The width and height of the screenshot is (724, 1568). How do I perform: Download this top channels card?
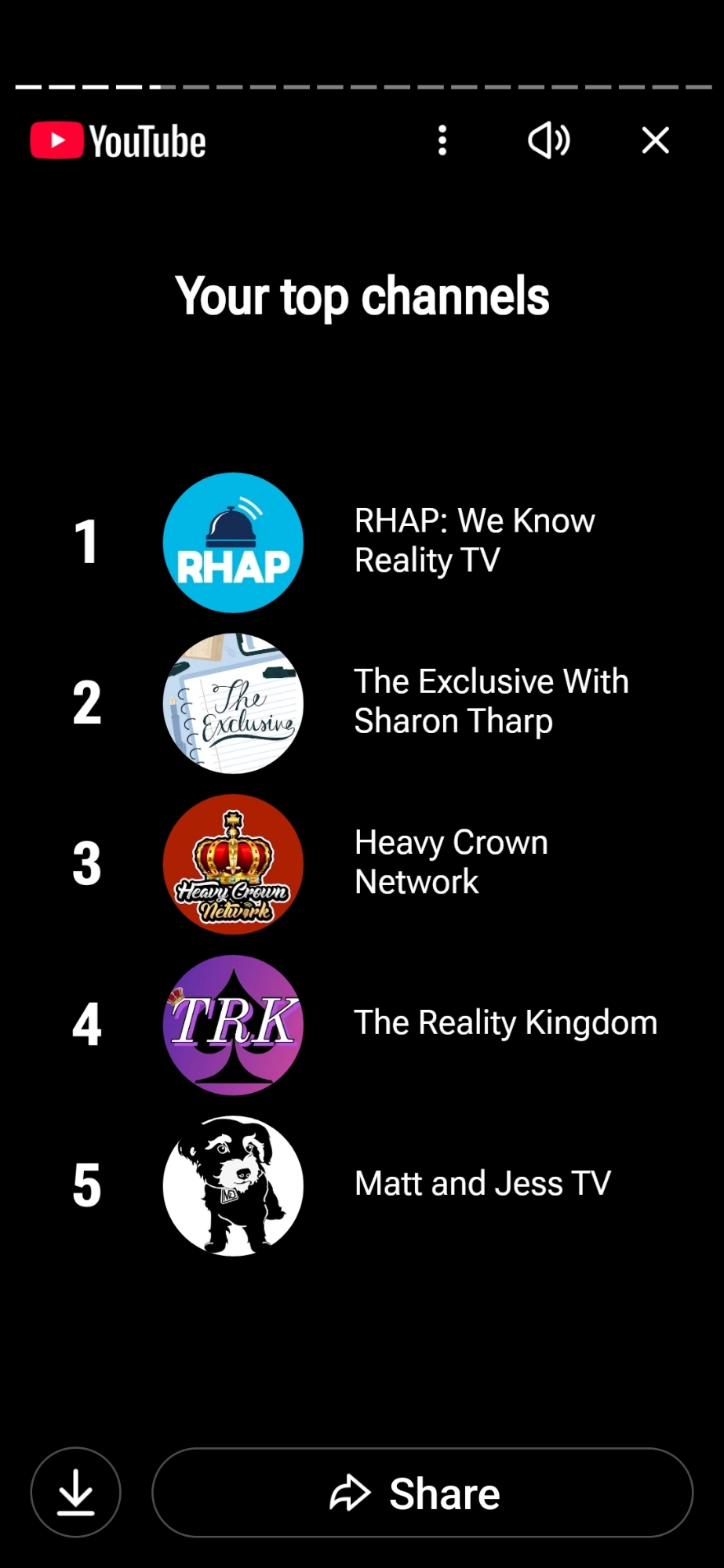coord(75,1492)
